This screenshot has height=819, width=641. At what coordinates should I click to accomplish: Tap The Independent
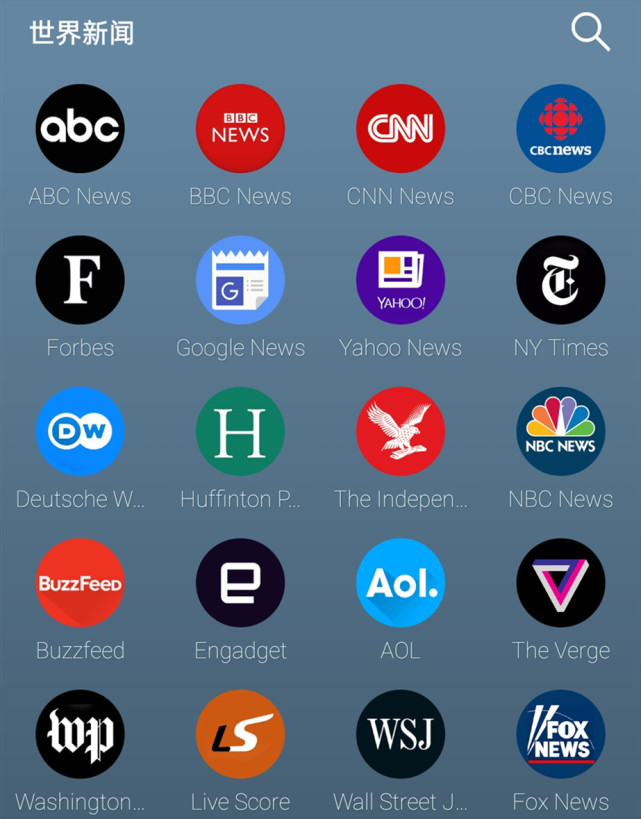coord(400,431)
